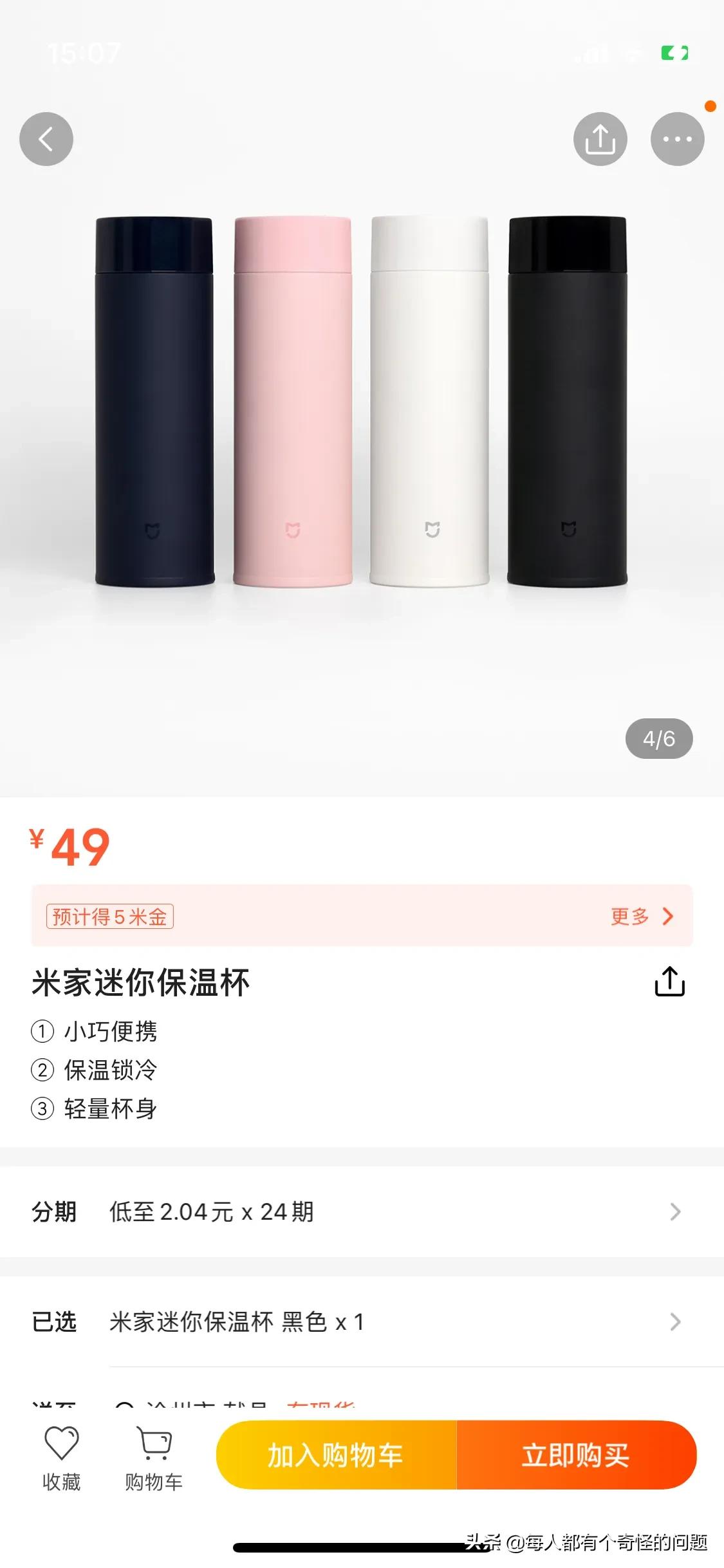Open the share sheet from the top bar
Viewport: 724px width, 1568px height.
point(600,138)
